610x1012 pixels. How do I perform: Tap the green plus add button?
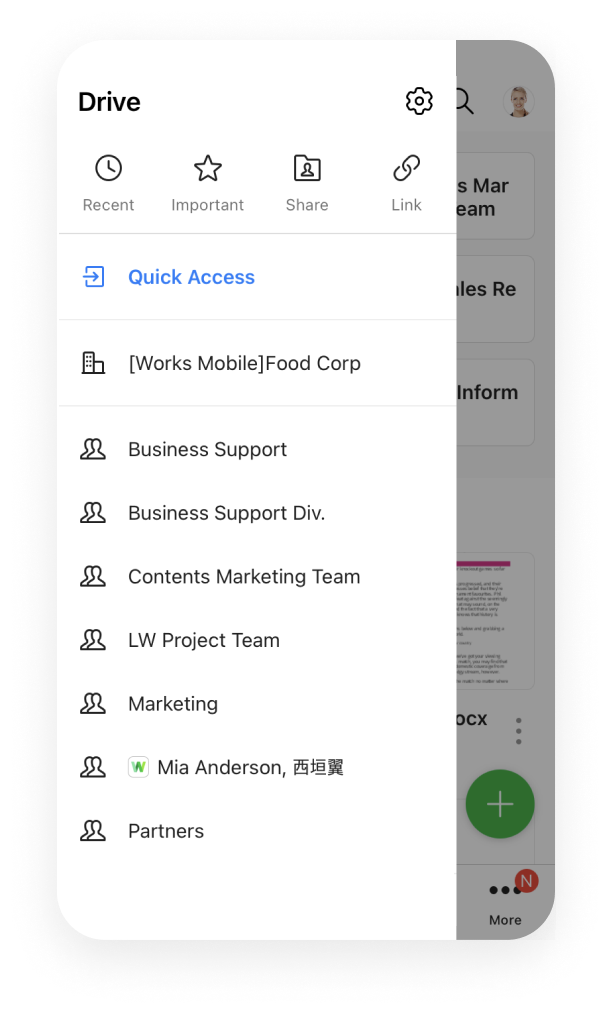[500, 803]
